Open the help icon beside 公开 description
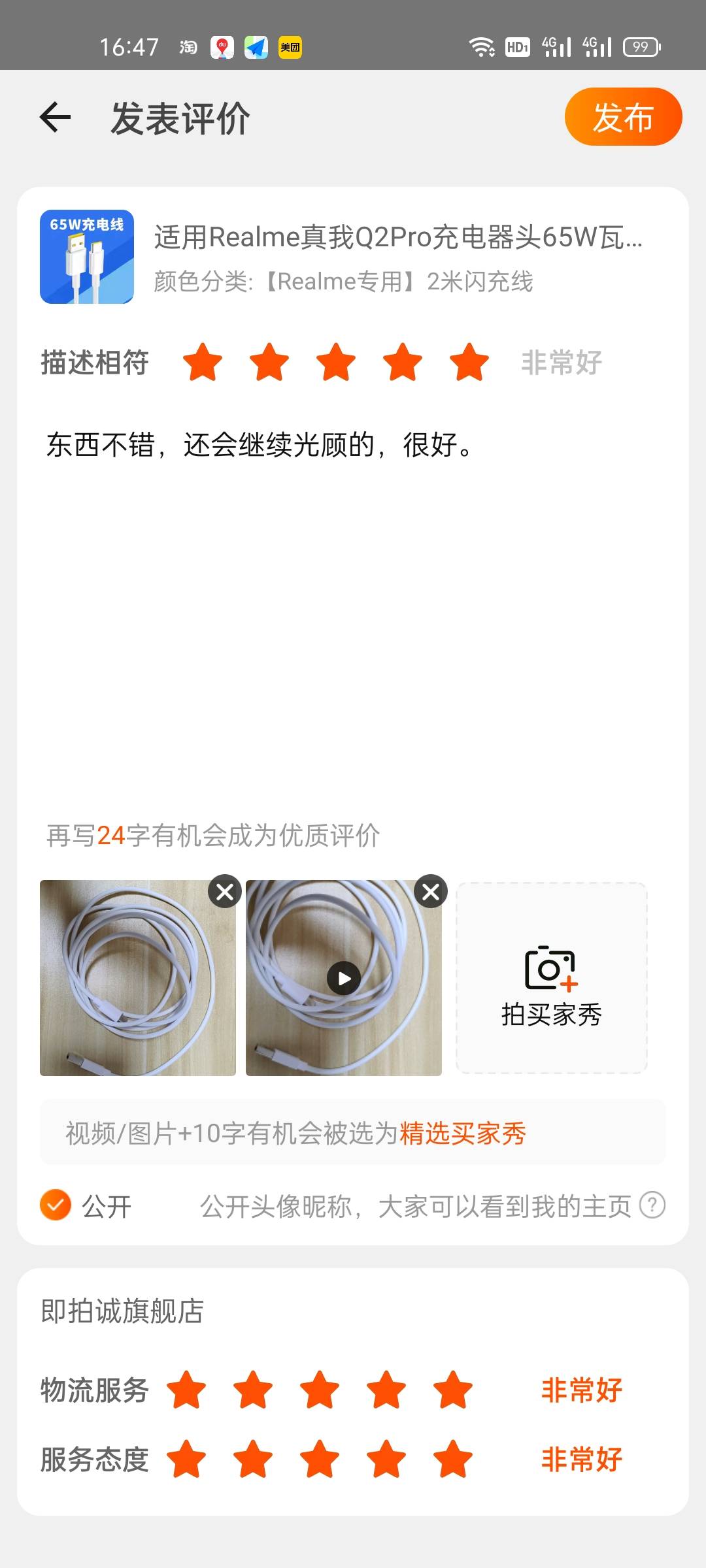Screen dimensions: 706x1568 [x=652, y=1205]
